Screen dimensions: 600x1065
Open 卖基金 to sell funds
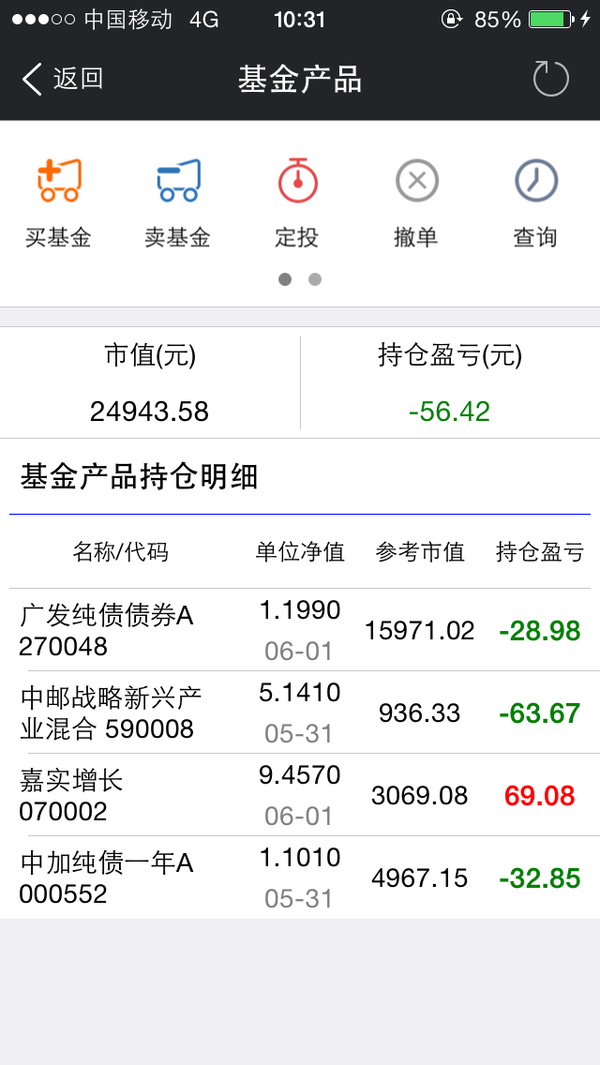[x=178, y=202]
